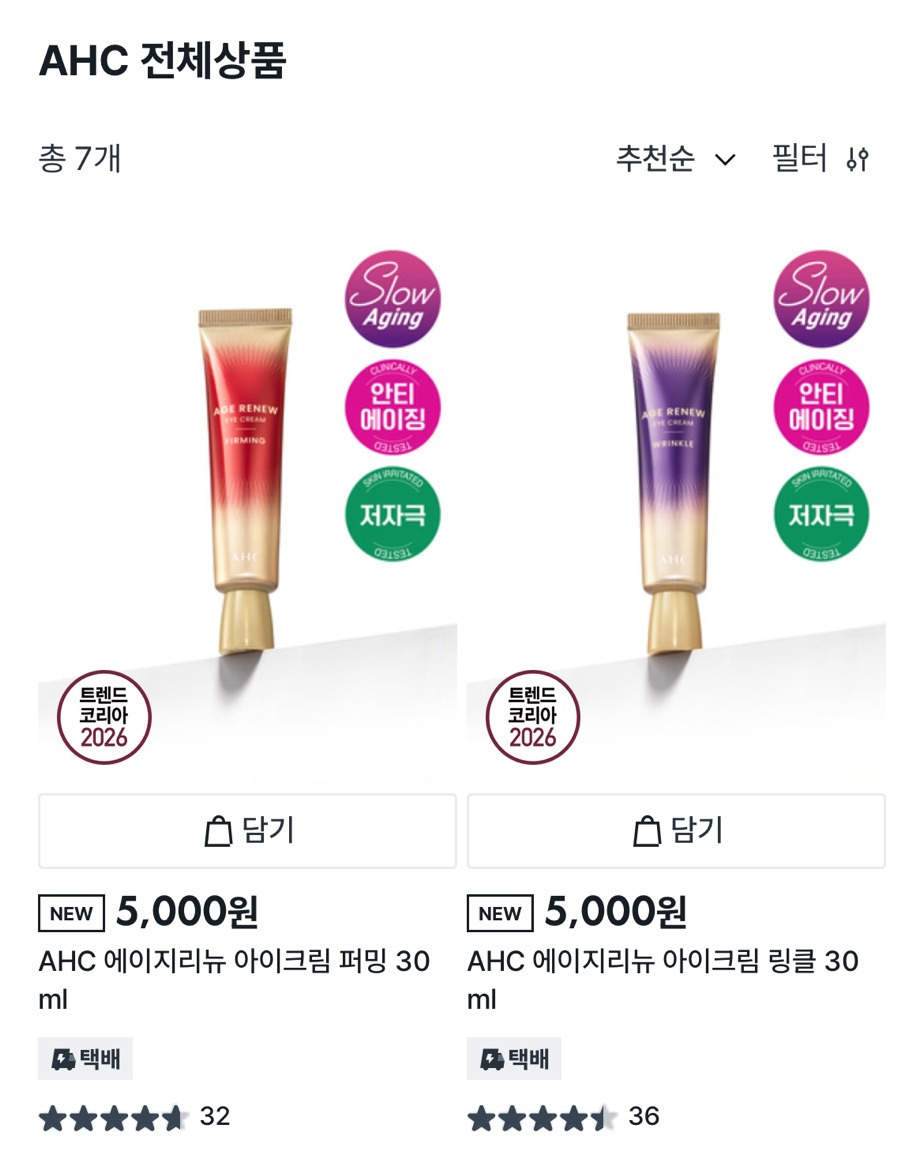Click the shopping bag icon in left 담기 button
Screen dimensions: 923x1151
click(216, 830)
